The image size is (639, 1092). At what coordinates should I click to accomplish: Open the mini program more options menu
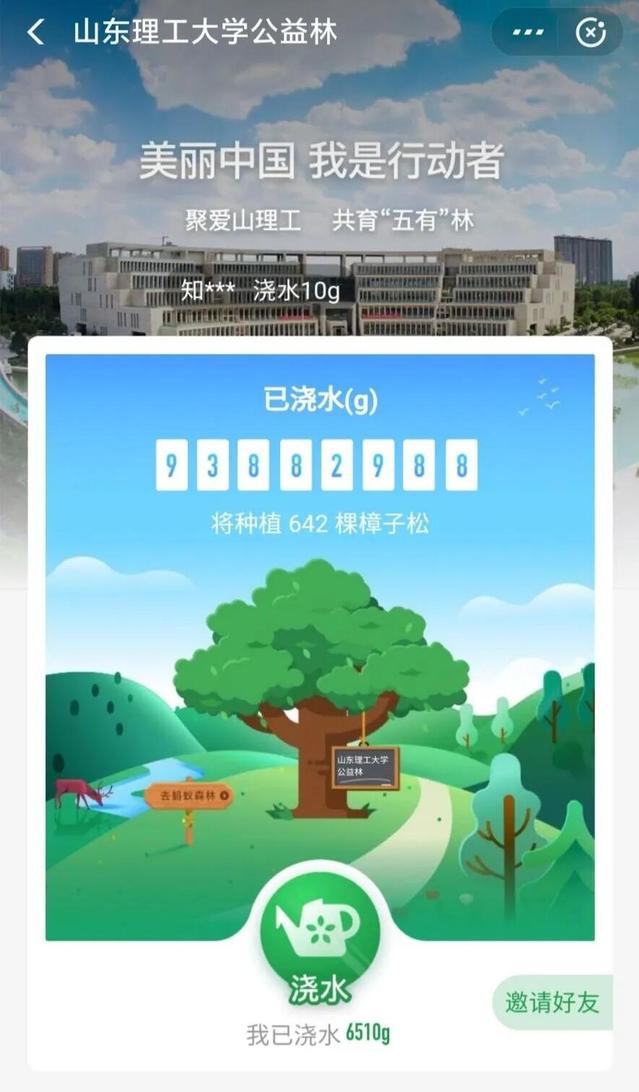(528, 32)
